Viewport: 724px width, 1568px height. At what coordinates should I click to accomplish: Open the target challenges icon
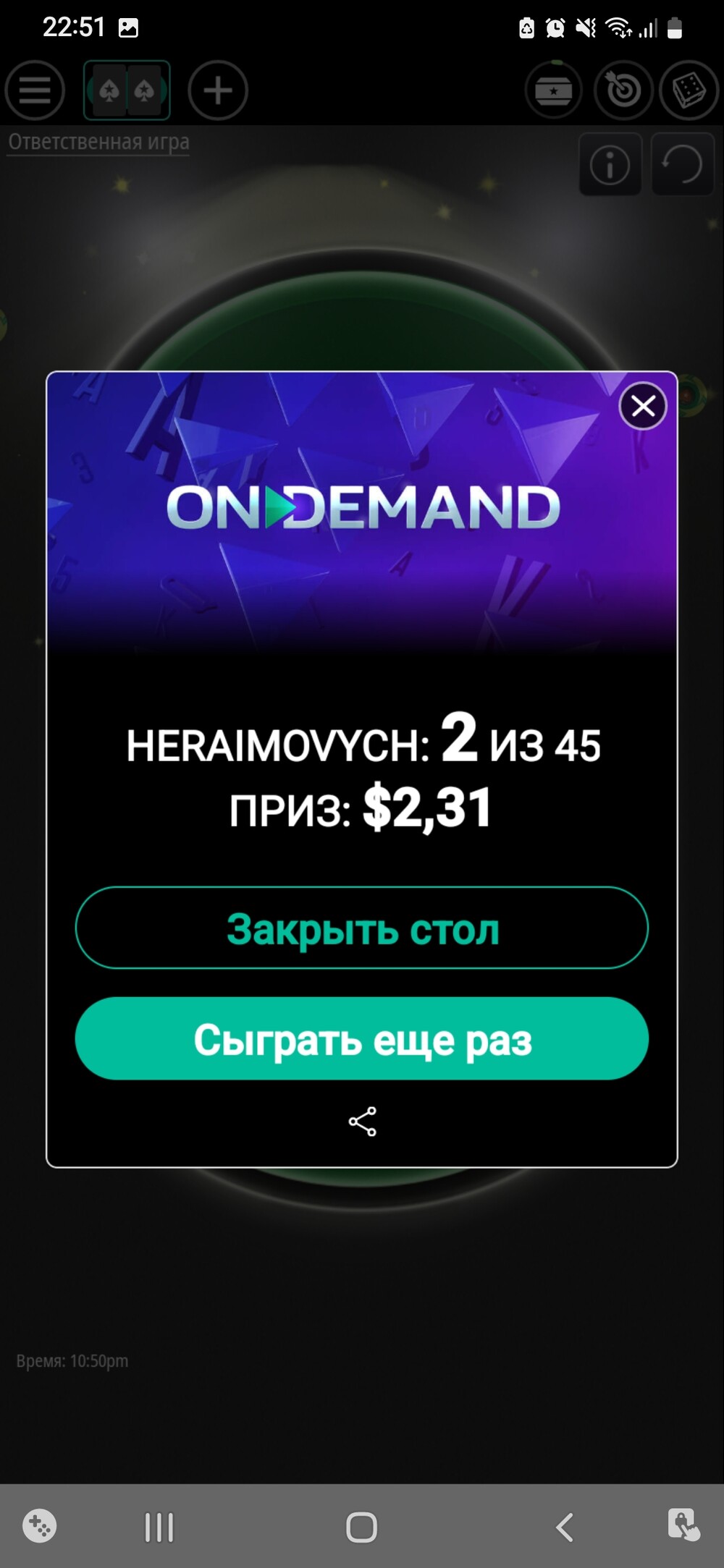623,90
